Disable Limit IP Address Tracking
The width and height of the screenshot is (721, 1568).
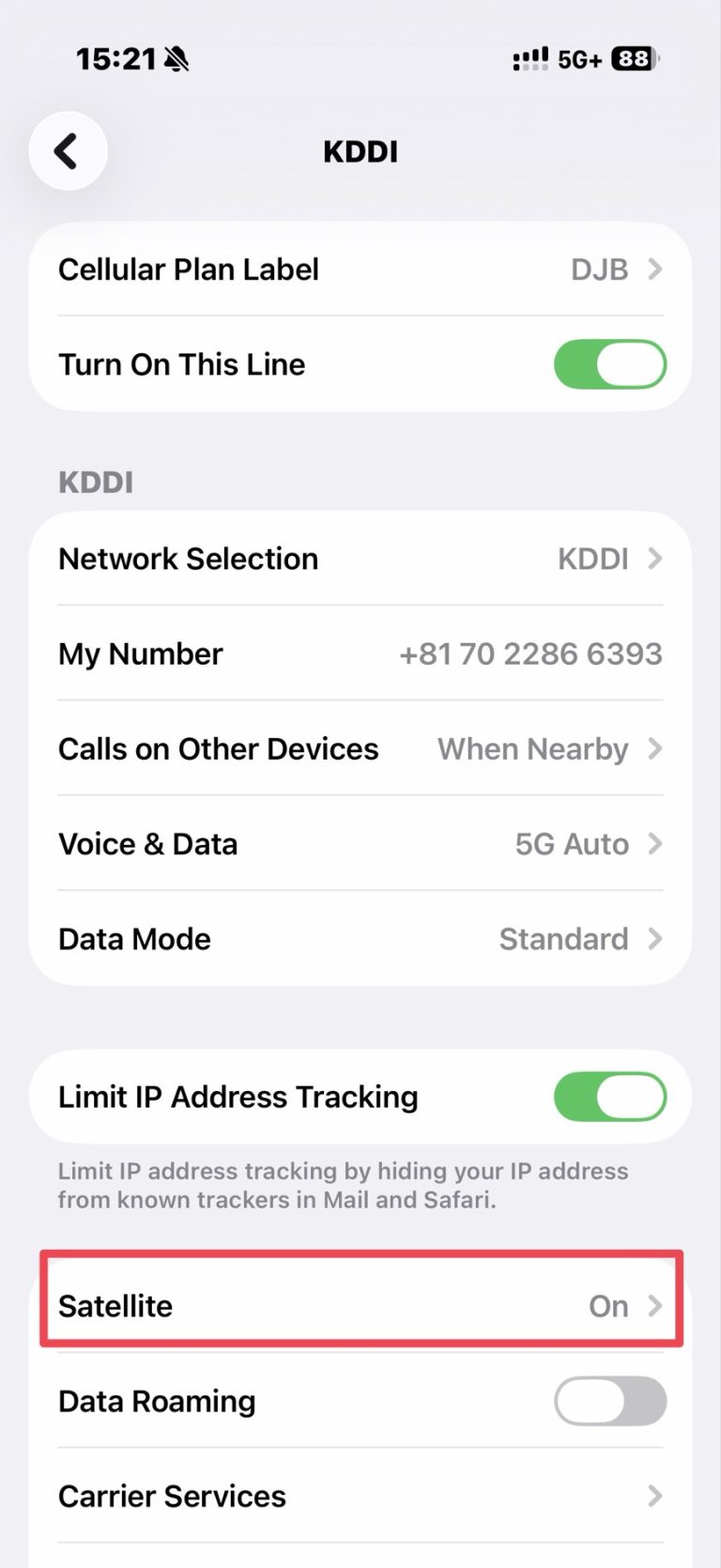tap(609, 1097)
